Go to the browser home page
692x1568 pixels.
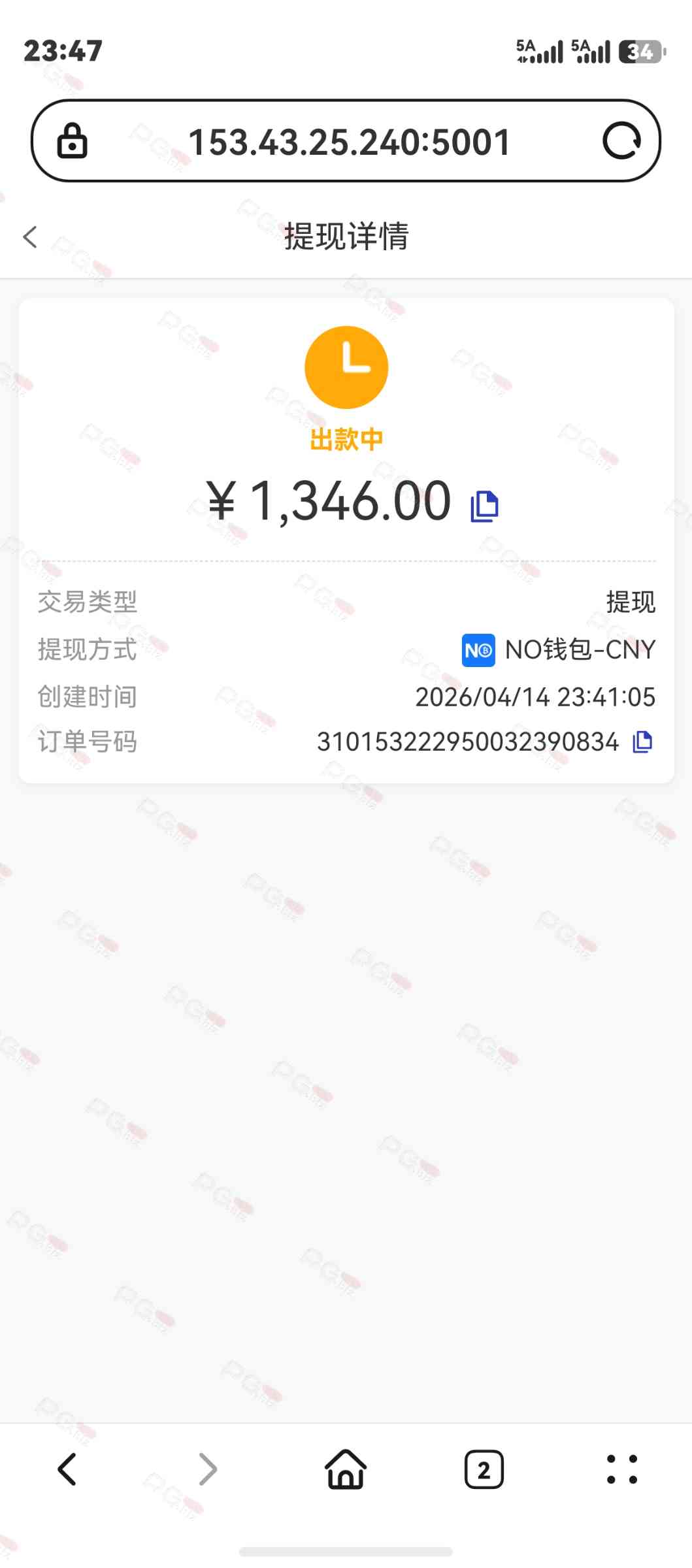[346, 1469]
